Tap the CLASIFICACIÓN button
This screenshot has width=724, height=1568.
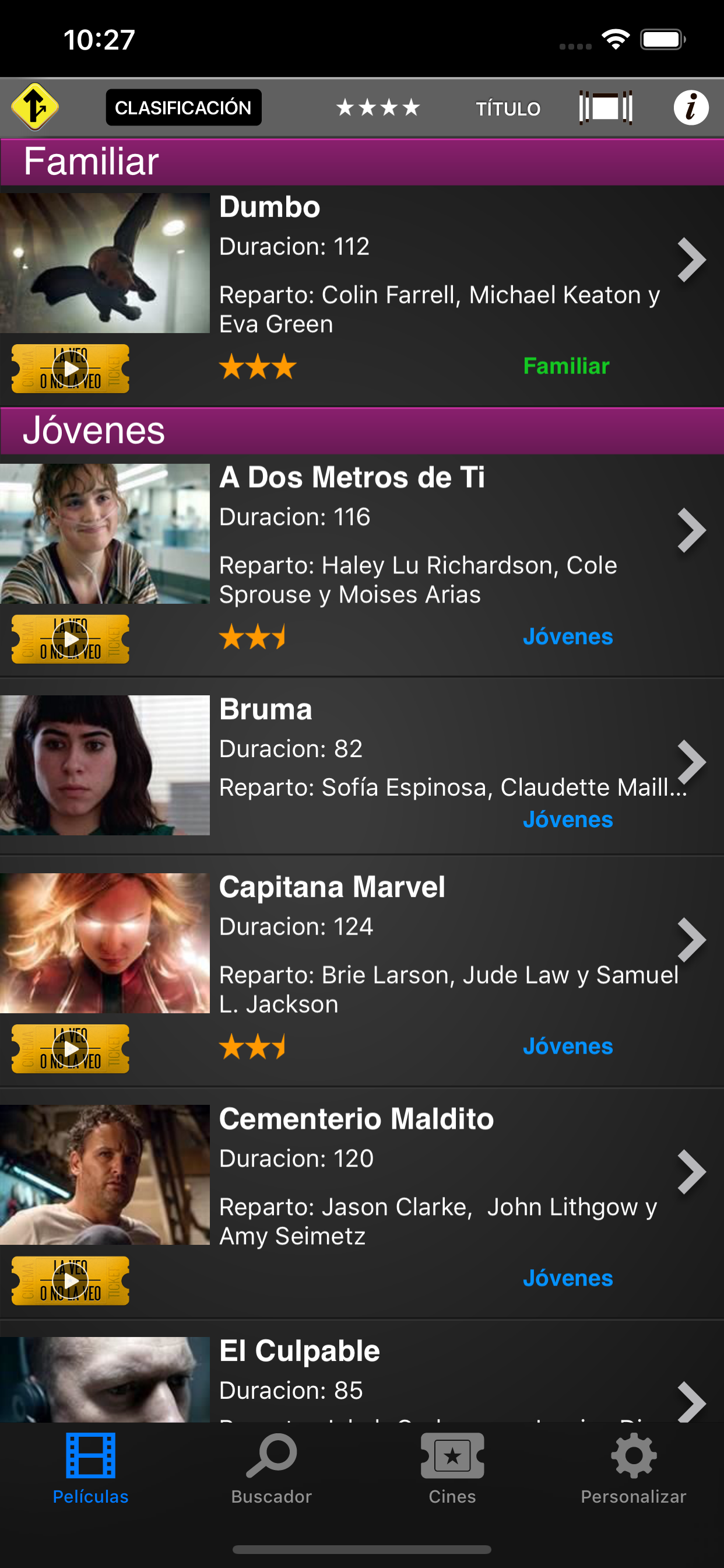click(183, 108)
